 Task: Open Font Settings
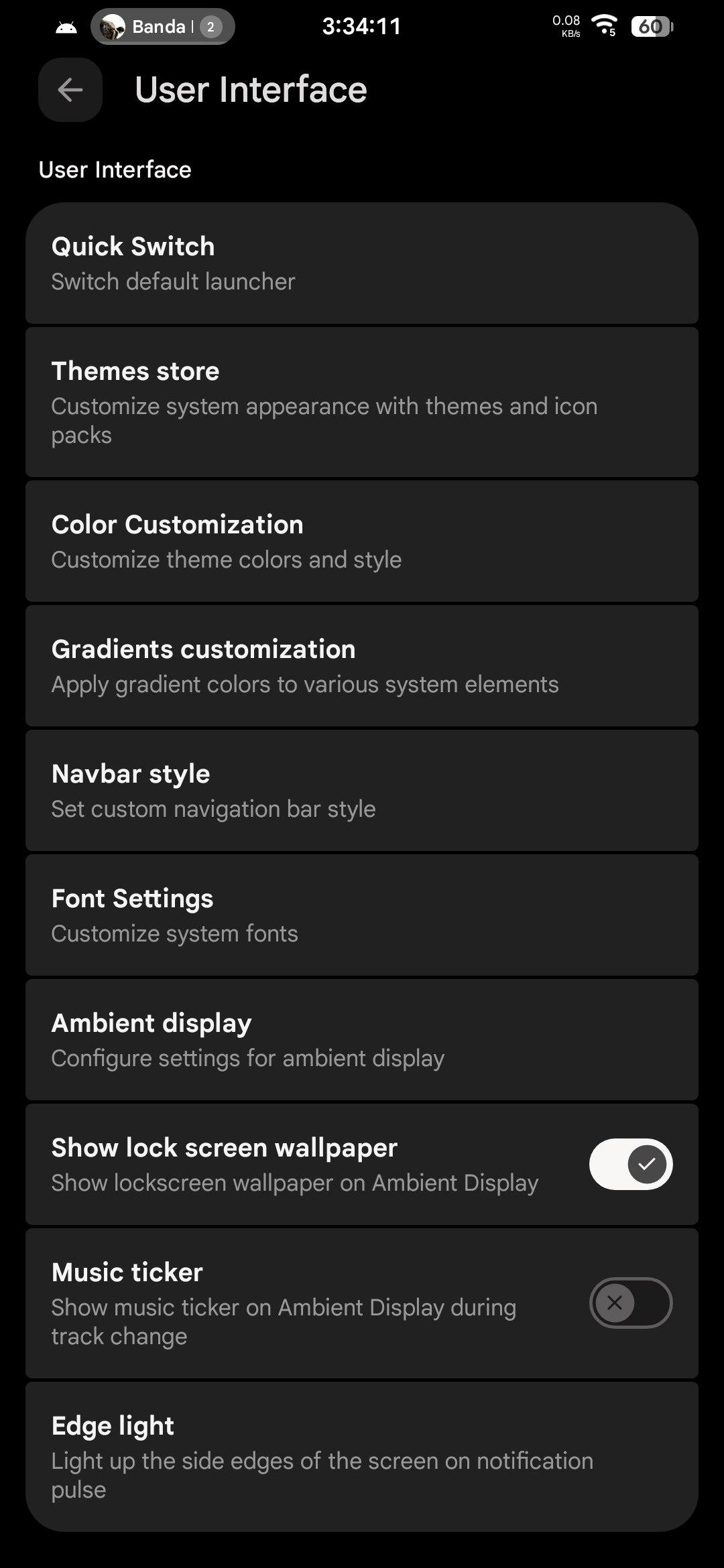[362, 915]
